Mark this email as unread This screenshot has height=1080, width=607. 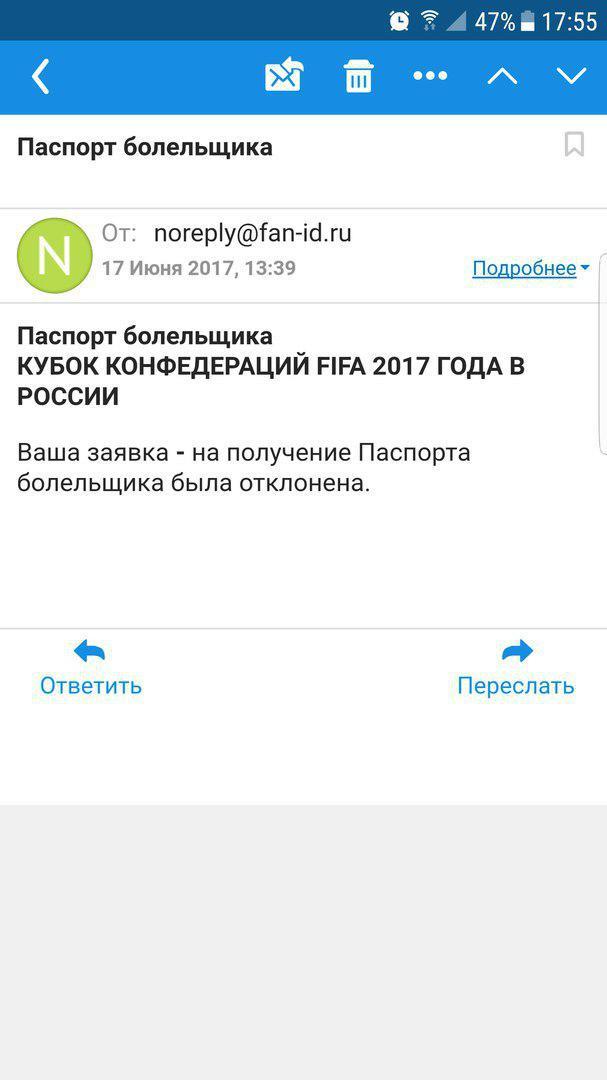pyautogui.click(x=284, y=76)
